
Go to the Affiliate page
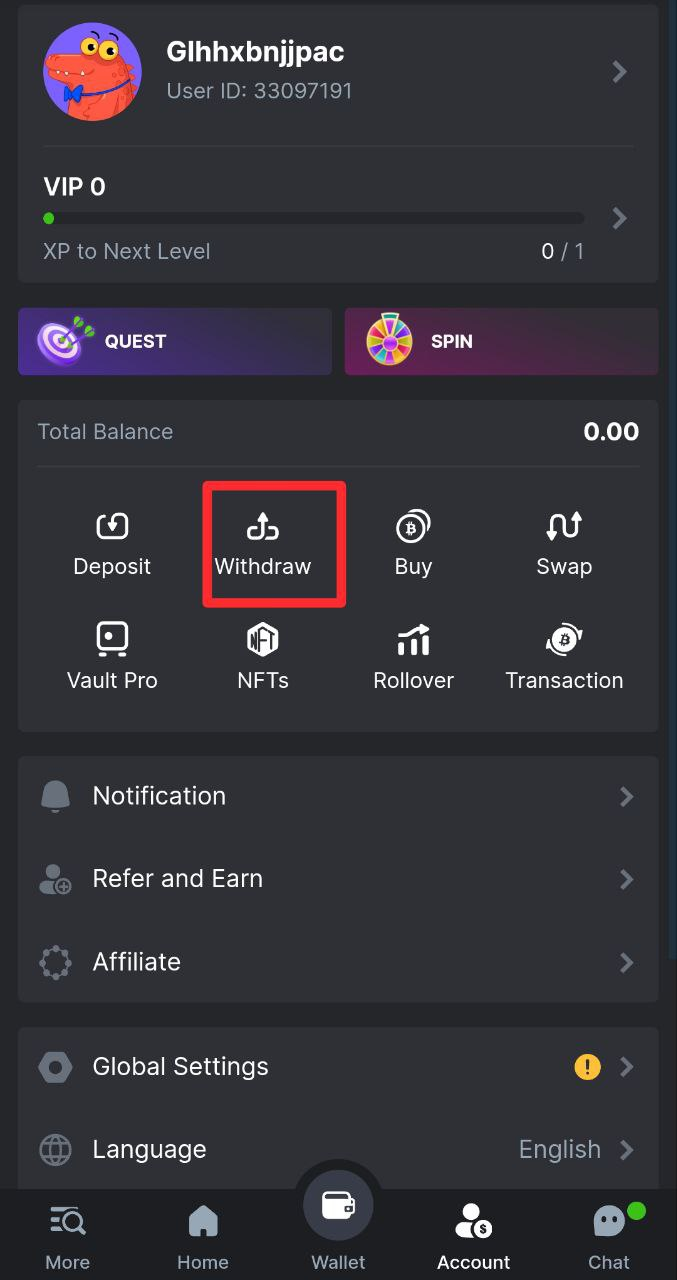338,962
